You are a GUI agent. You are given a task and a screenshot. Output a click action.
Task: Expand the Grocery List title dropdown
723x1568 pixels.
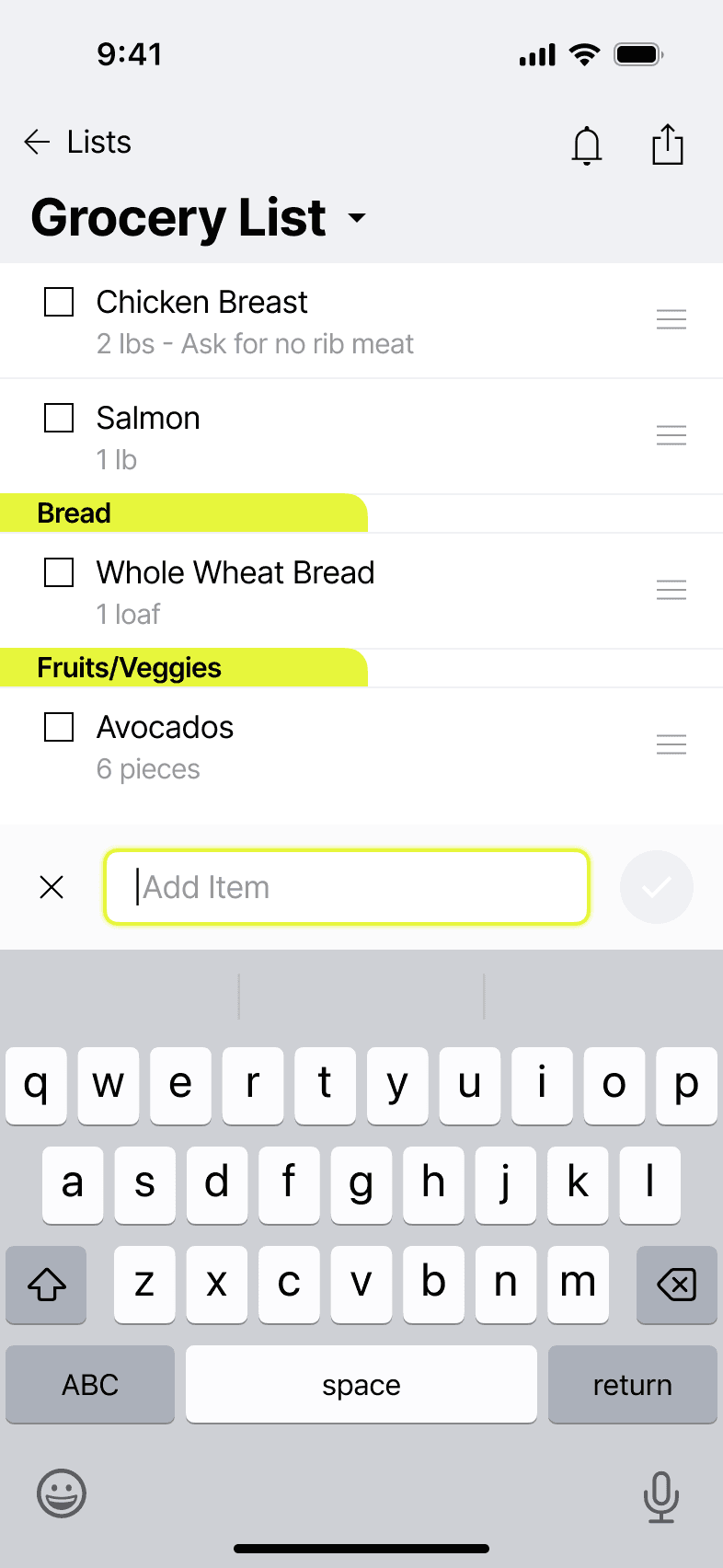[x=357, y=218]
